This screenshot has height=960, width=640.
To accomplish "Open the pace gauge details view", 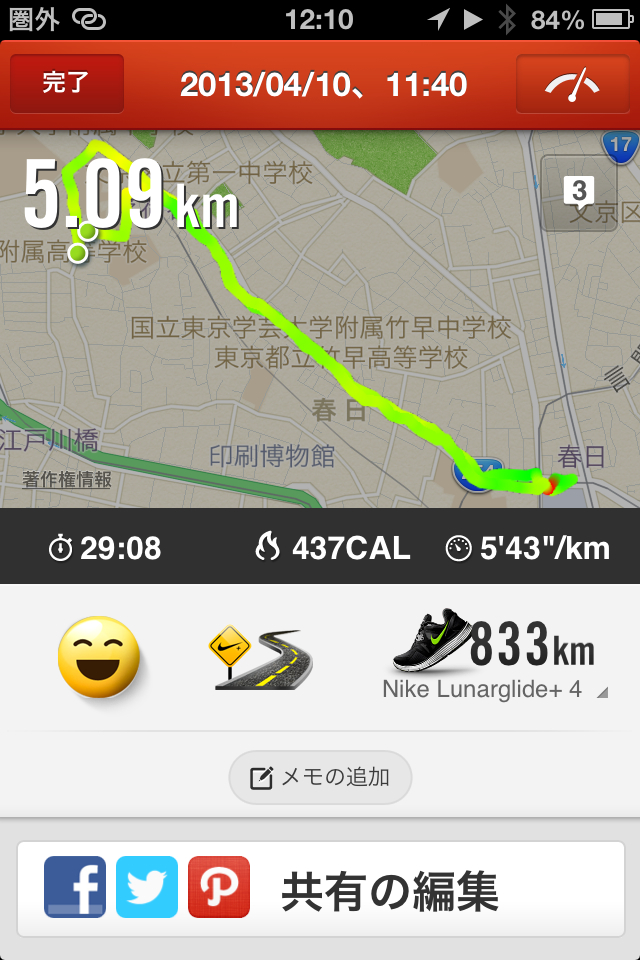I will pyautogui.click(x=572, y=84).
